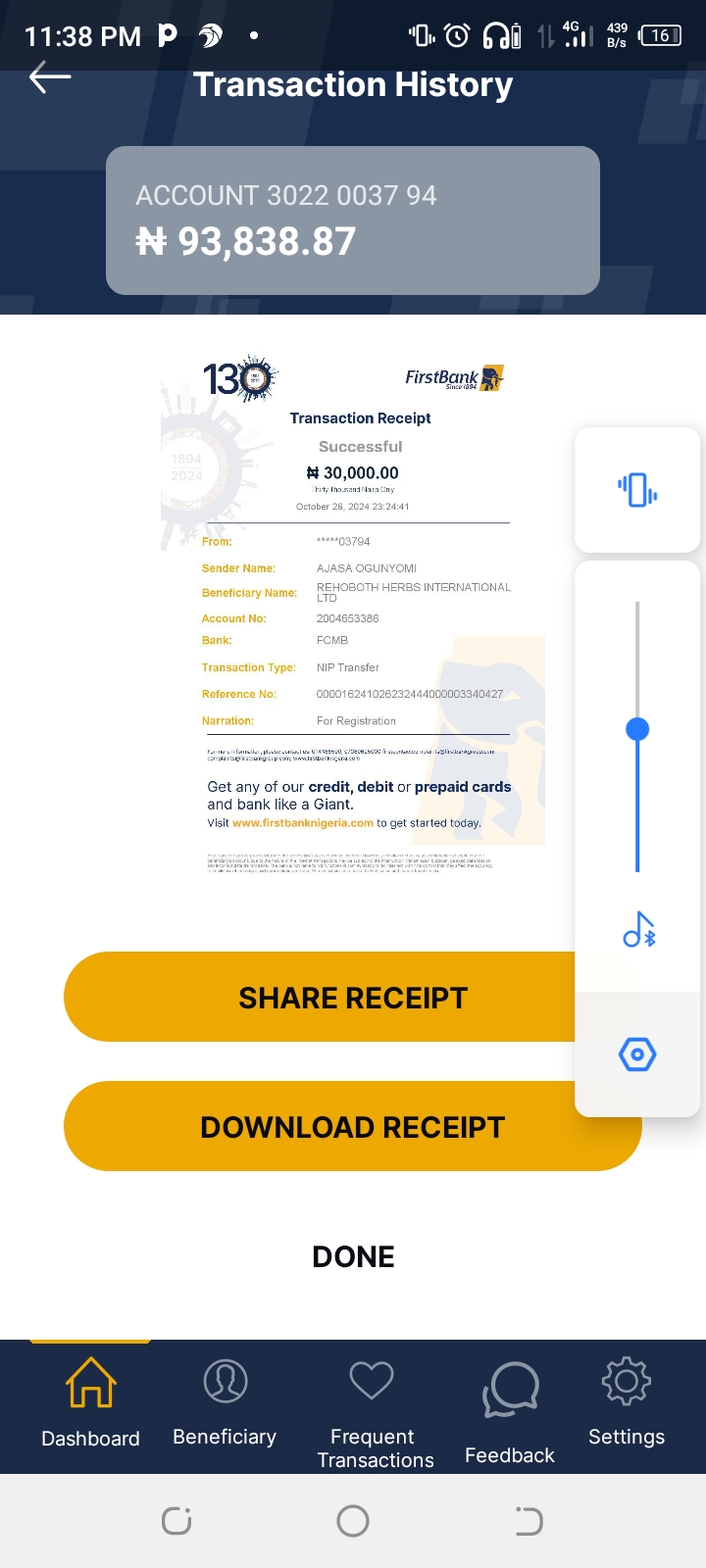Tap the media volume slider track

click(x=637, y=737)
